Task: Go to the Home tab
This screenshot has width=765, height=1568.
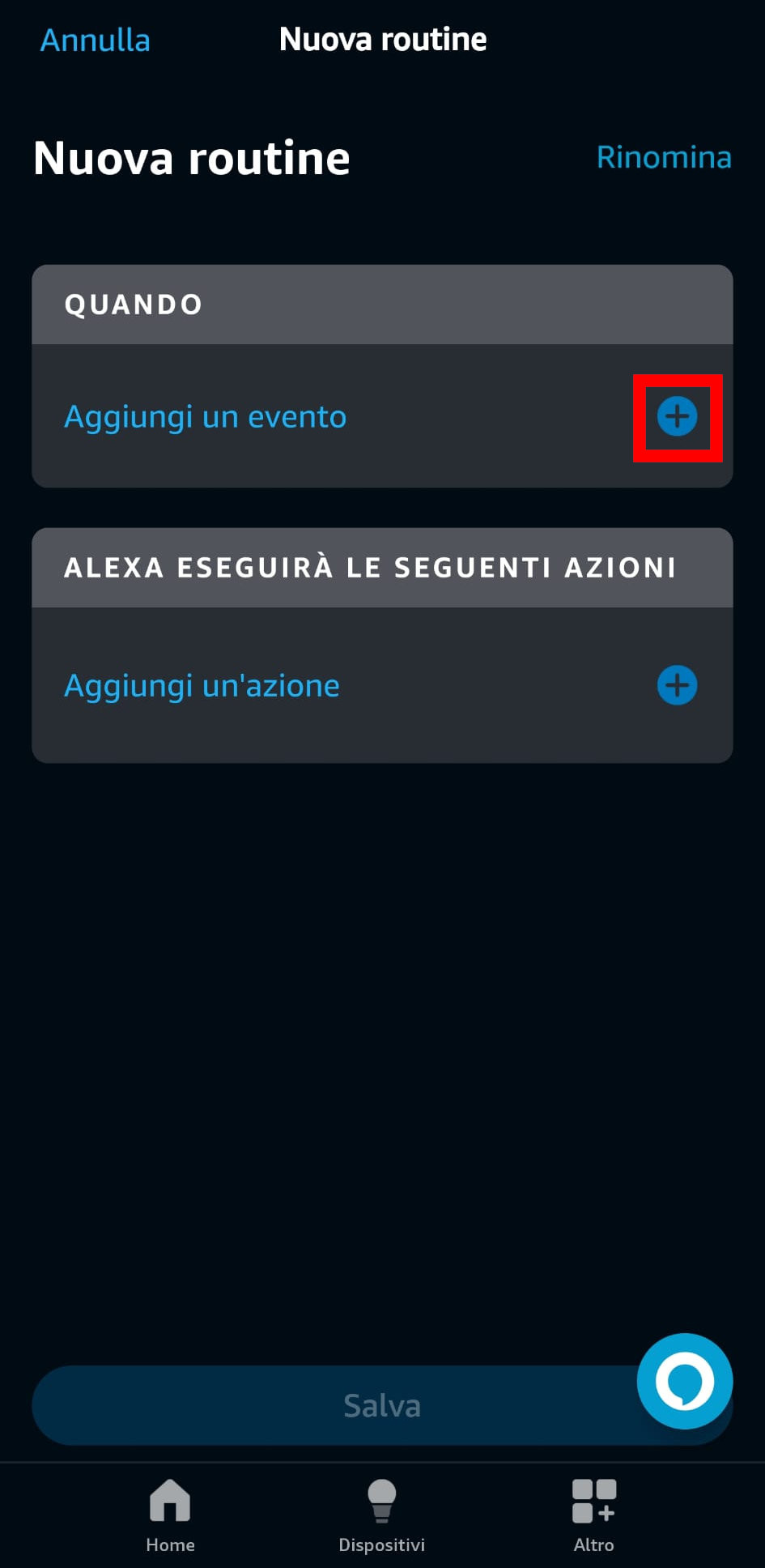Action: tap(170, 1515)
